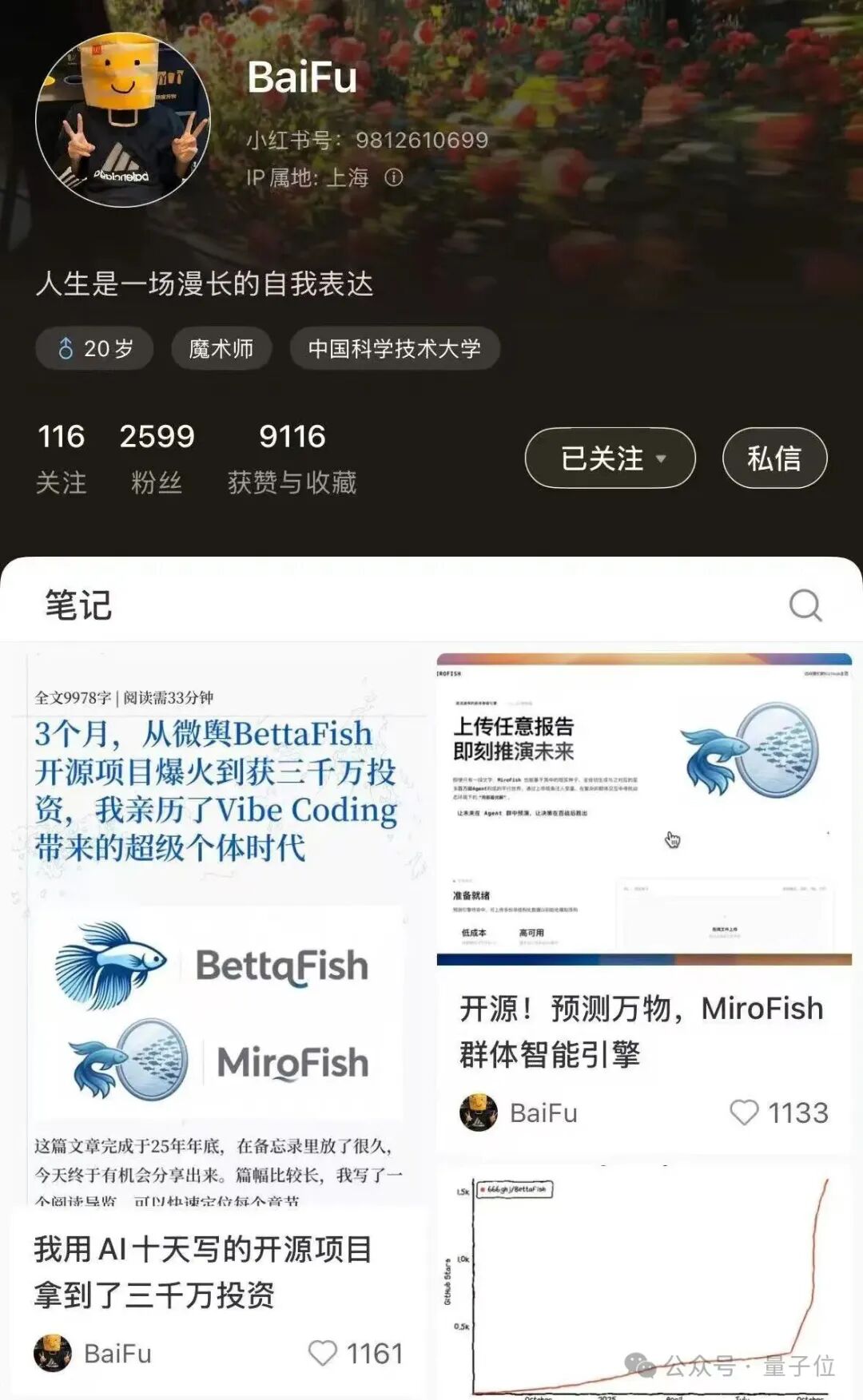Open the 关注 following list
The width and height of the screenshot is (863, 1400).
[62, 455]
